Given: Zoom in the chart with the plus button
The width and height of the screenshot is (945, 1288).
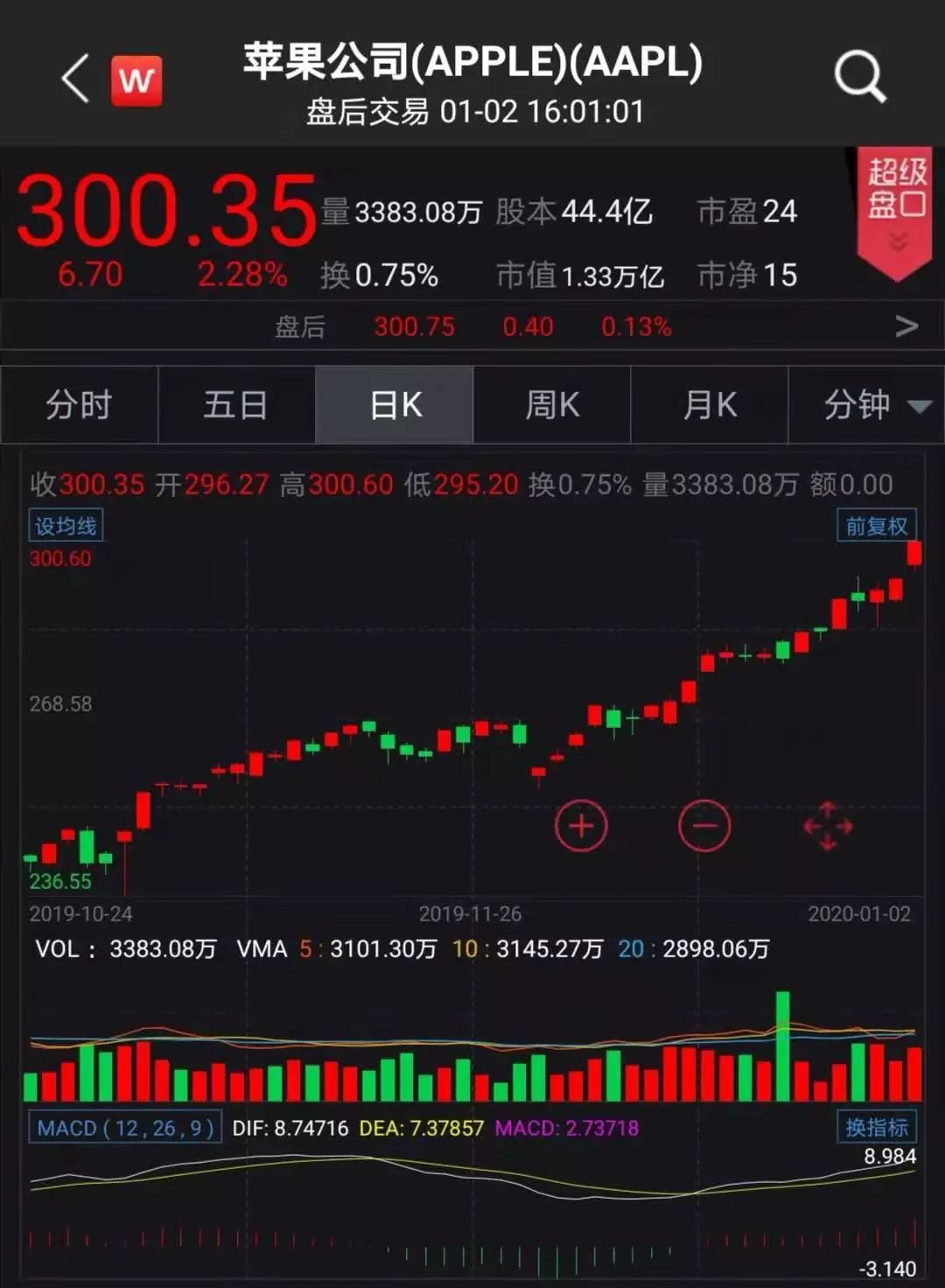Looking at the screenshot, I should [581, 825].
